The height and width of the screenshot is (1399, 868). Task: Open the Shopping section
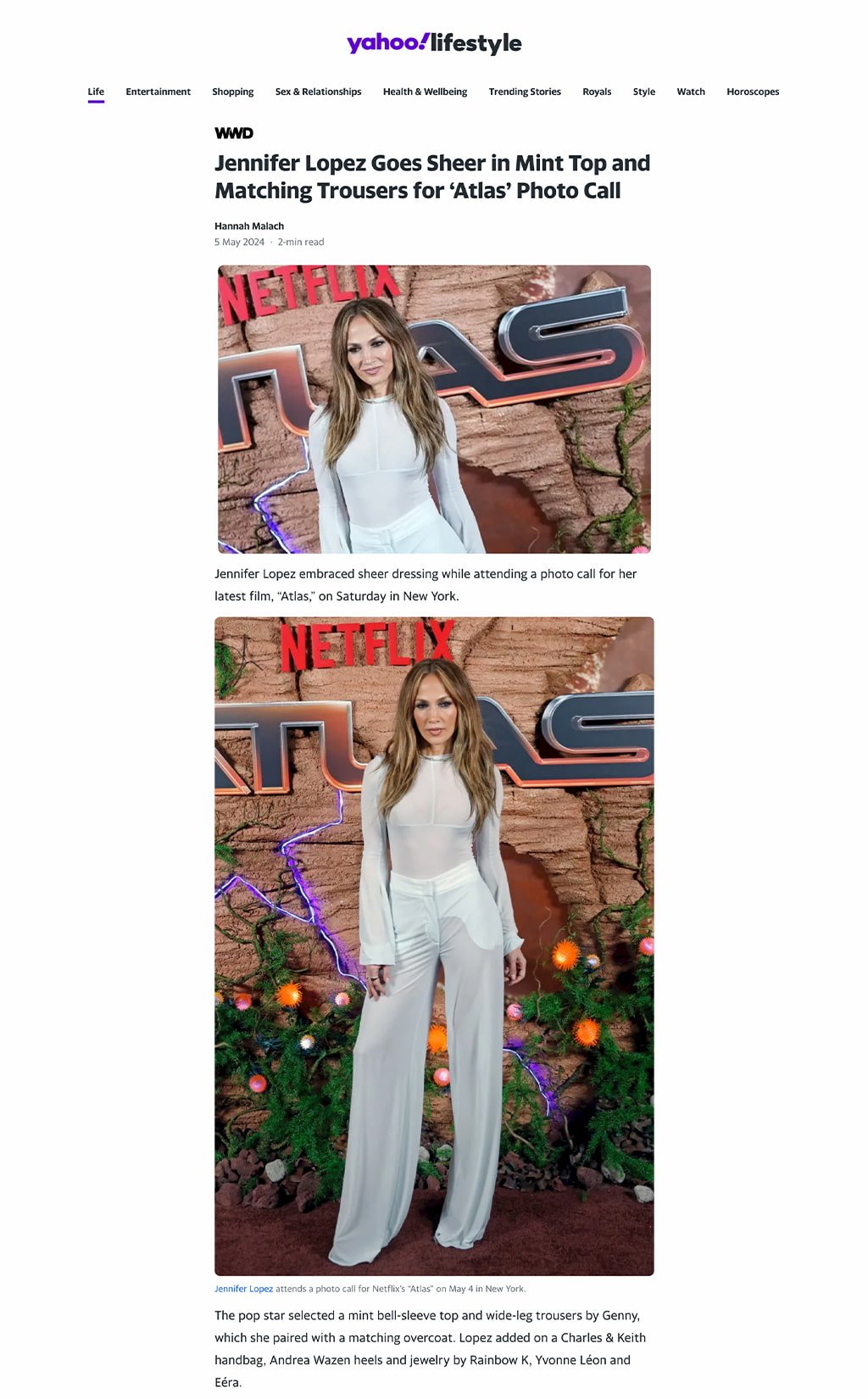232,92
